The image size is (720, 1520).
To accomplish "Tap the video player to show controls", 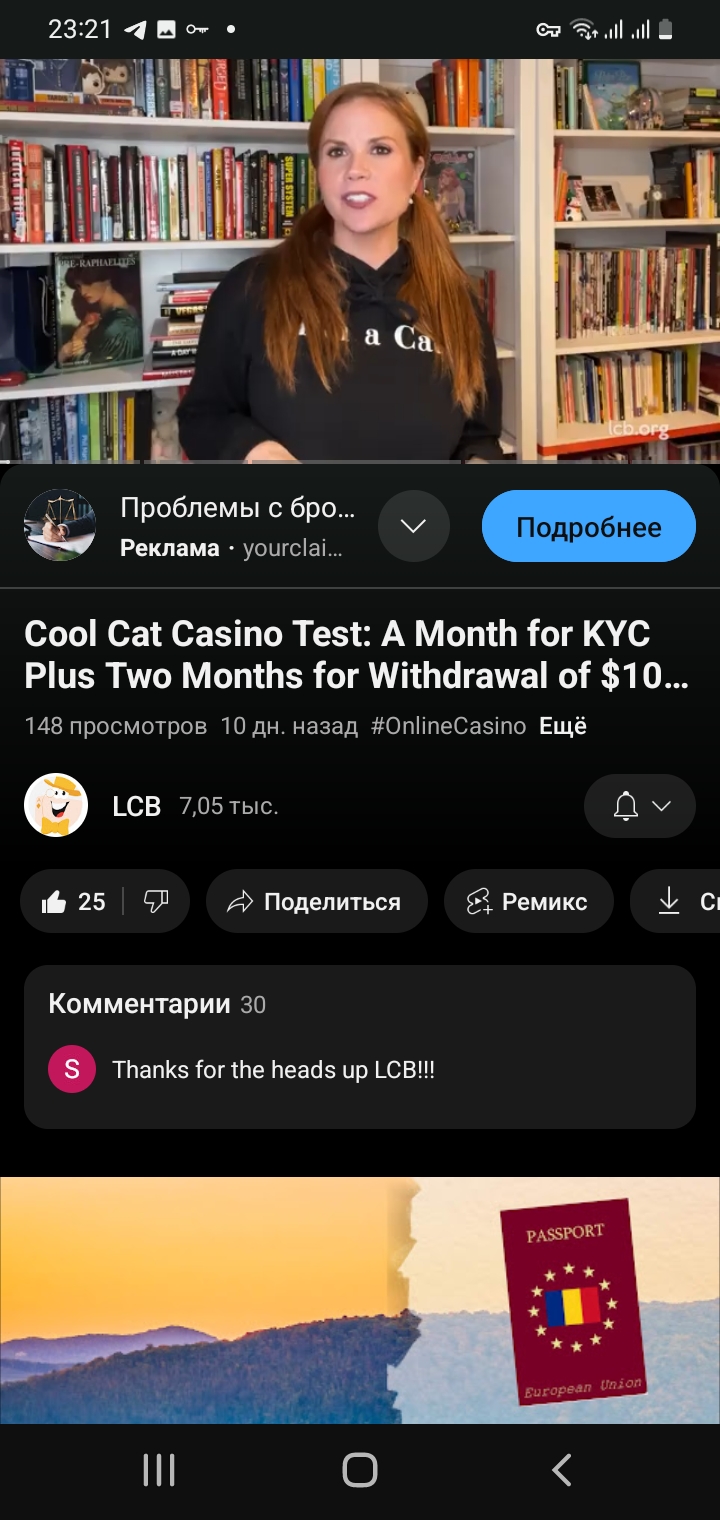I will (360, 260).
